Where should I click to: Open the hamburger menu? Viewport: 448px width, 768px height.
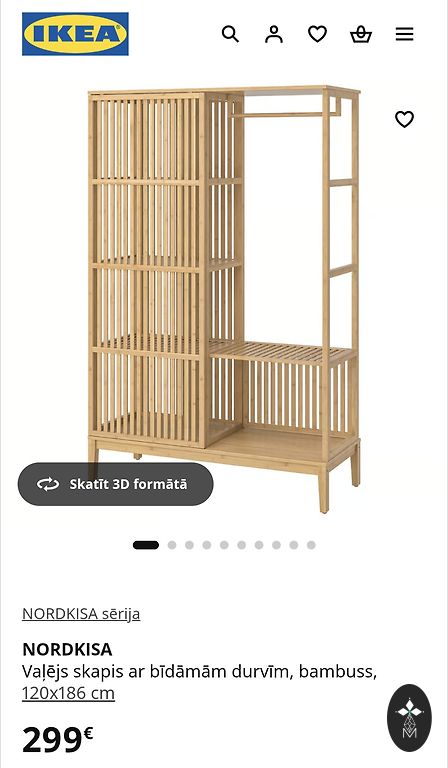[404, 34]
